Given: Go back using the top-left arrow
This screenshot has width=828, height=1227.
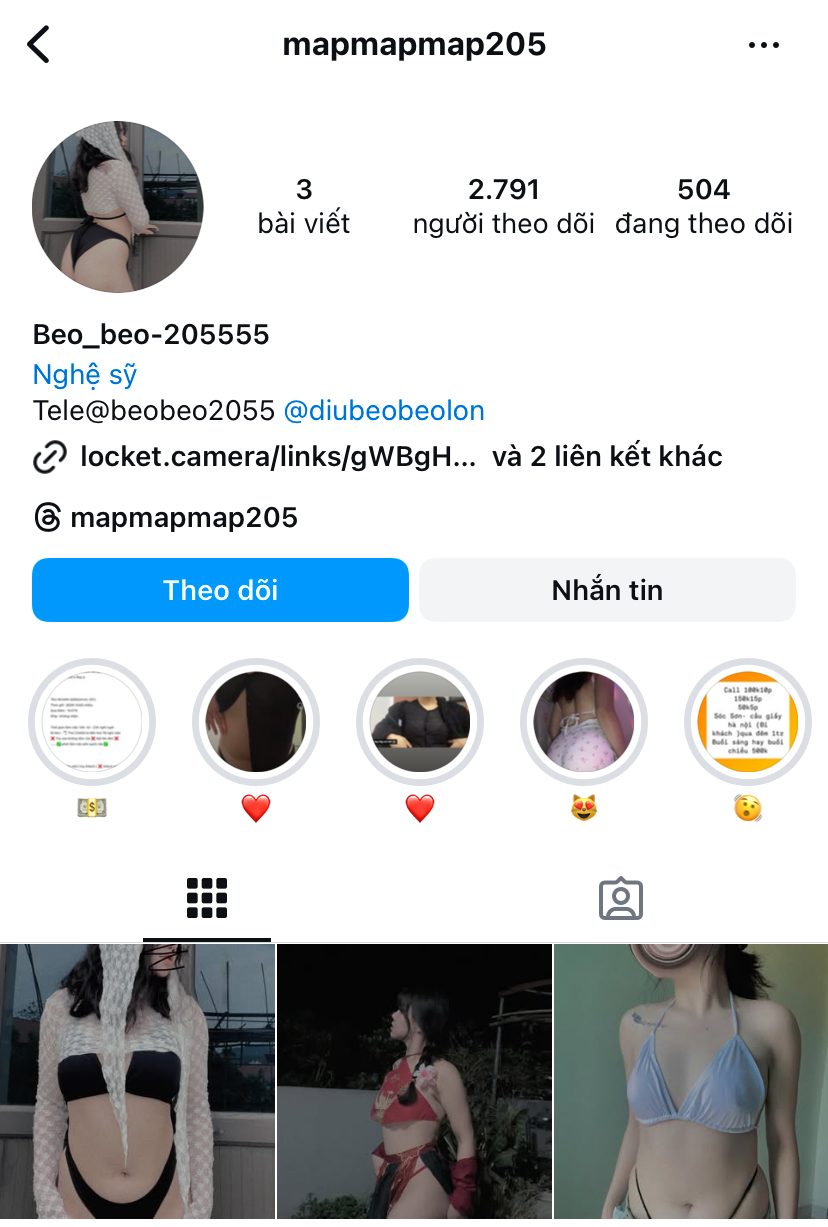Looking at the screenshot, I should click(x=38, y=45).
